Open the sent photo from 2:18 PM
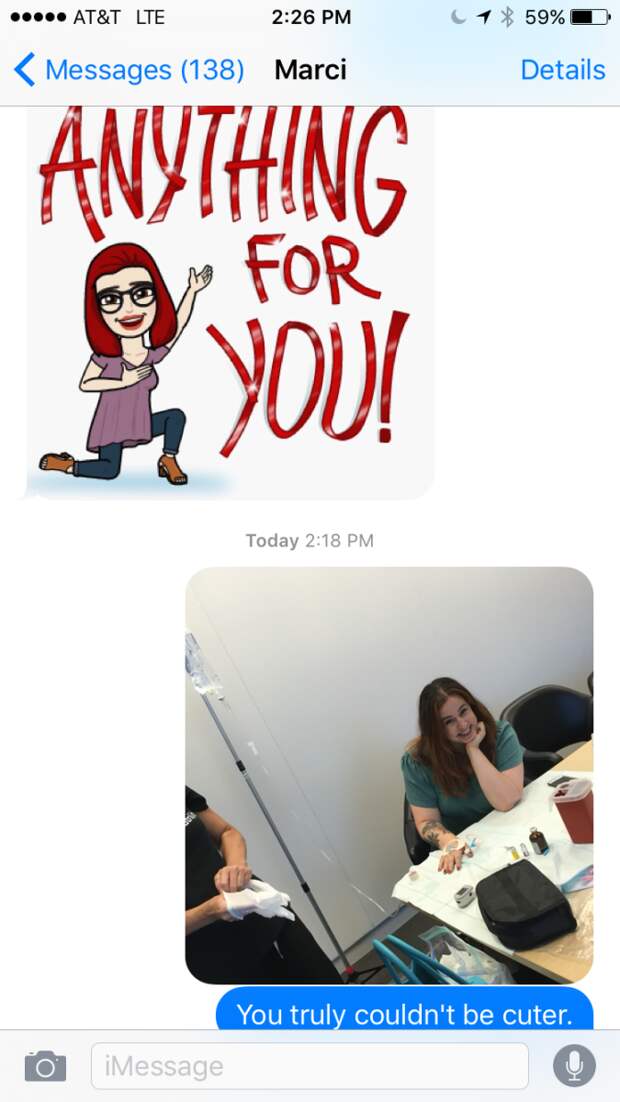The image size is (620, 1102). tap(389, 775)
